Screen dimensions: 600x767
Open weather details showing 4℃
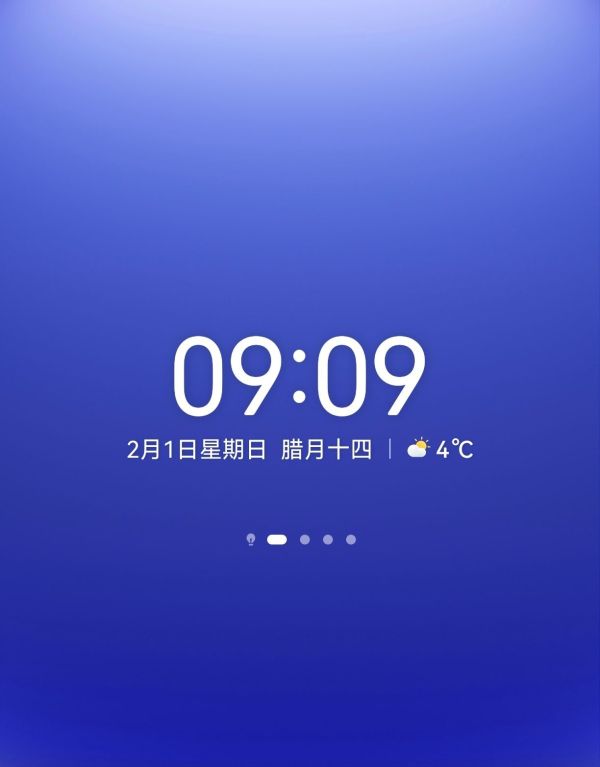tap(439, 449)
